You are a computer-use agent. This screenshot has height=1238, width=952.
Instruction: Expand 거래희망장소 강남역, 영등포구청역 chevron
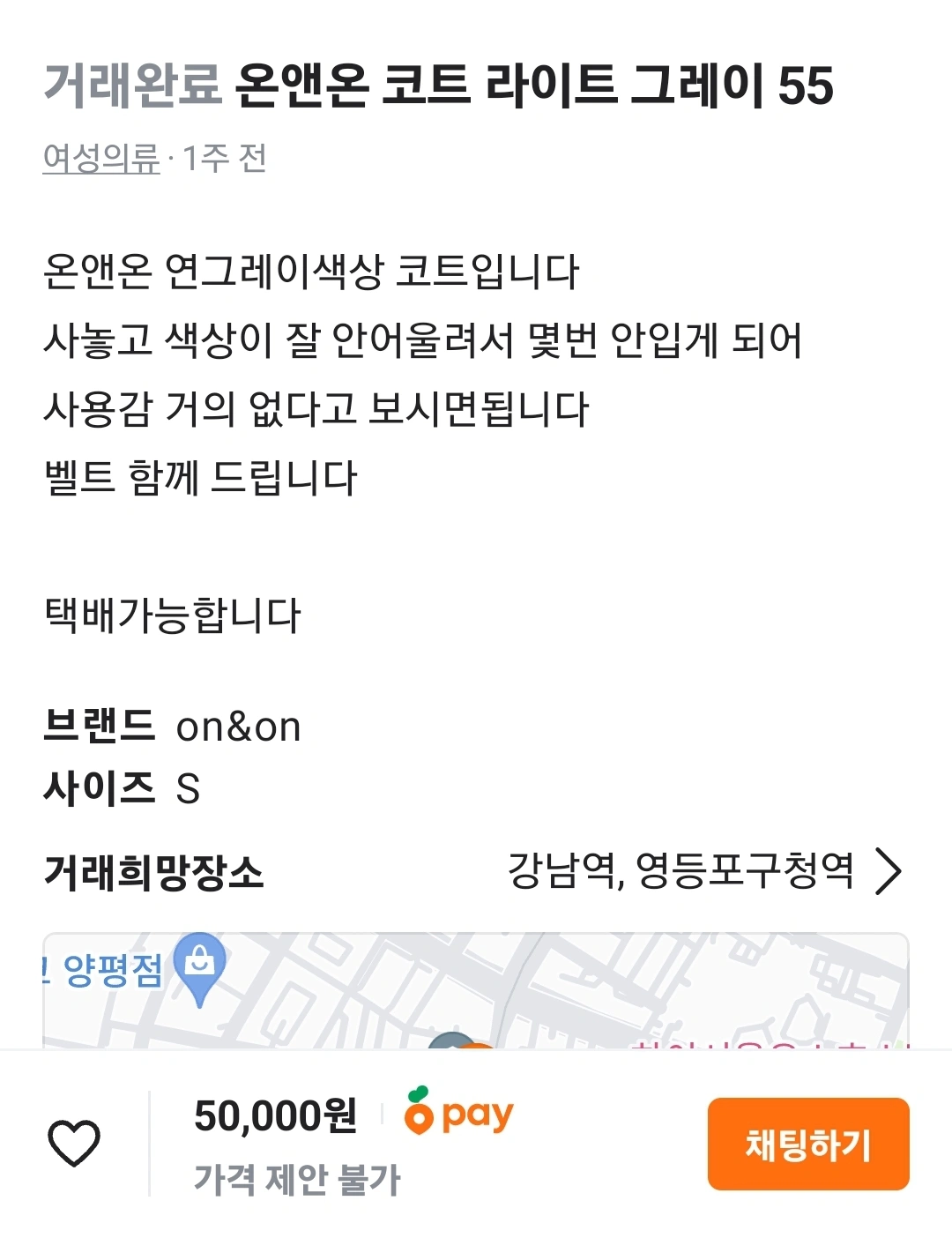point(888,871)
